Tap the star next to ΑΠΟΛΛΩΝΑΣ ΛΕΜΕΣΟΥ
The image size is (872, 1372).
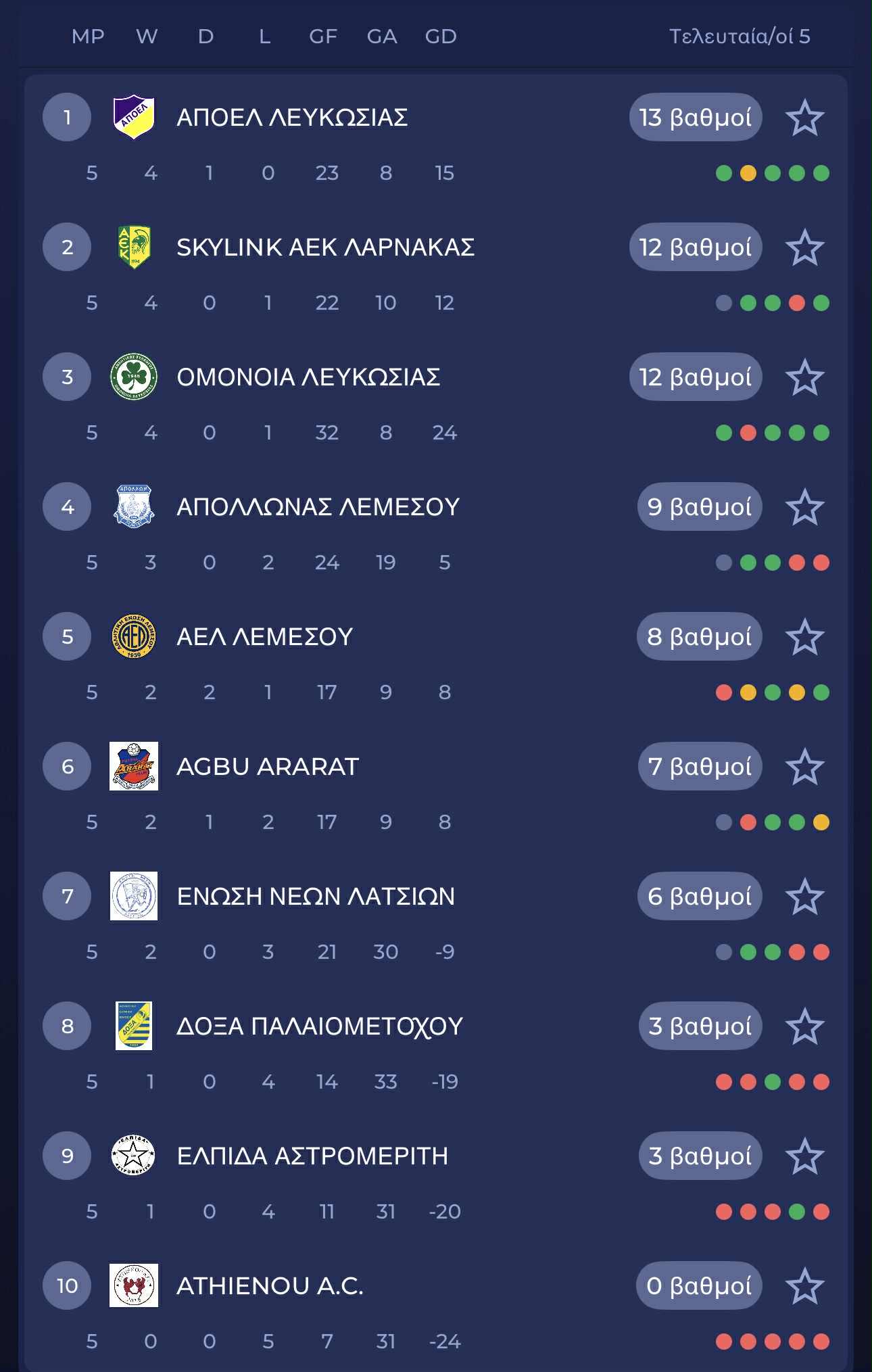804,508
